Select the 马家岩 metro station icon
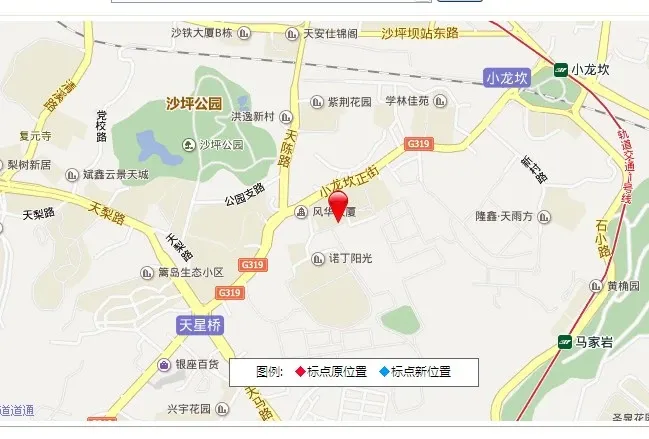The width and height of the screenshot is (649, 439). (x=565, y=342)
